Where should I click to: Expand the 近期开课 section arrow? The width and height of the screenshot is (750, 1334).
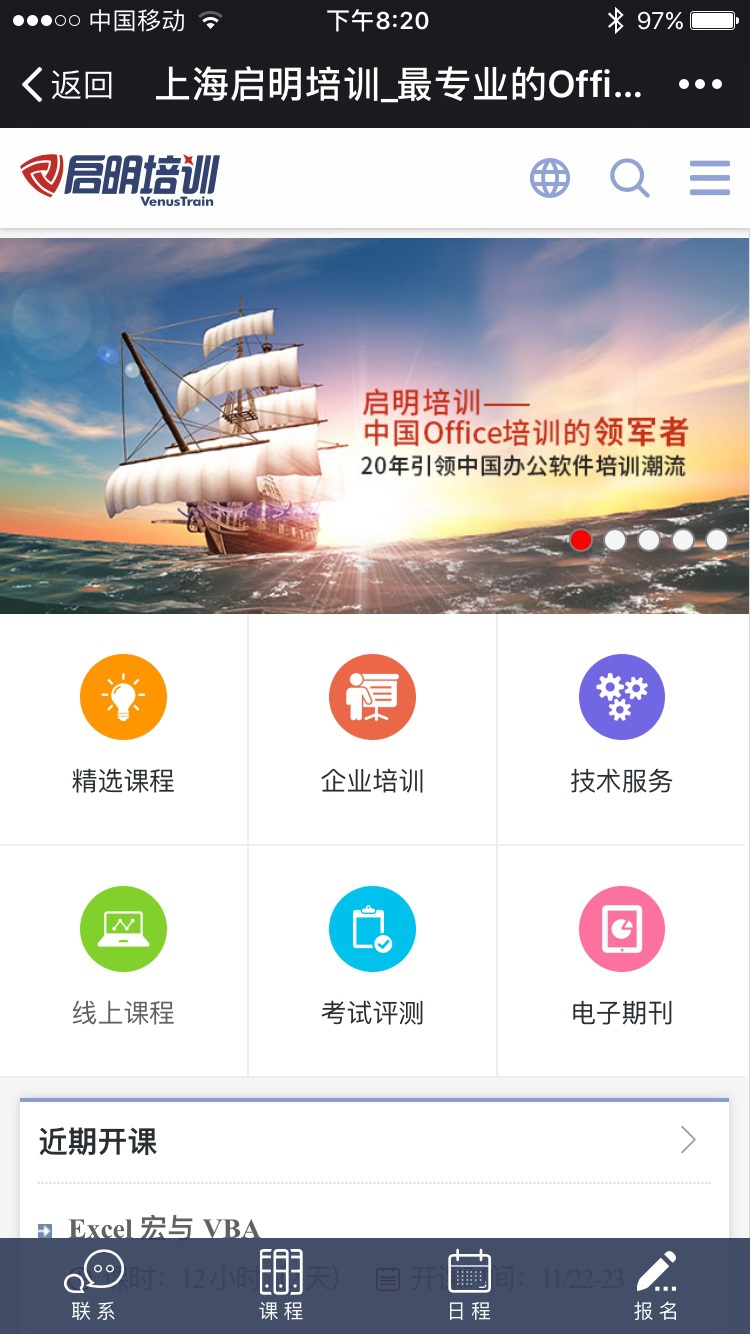click(688, 1140)
